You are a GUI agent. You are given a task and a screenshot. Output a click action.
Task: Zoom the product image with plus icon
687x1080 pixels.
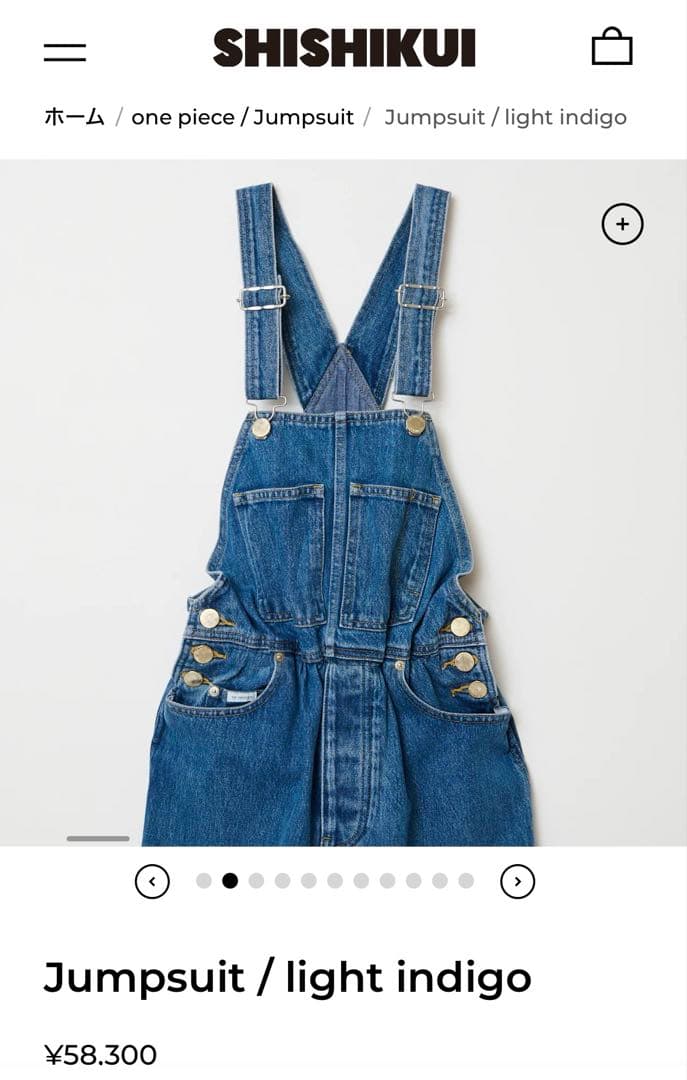pyautogui.click(x=622, y=224)
